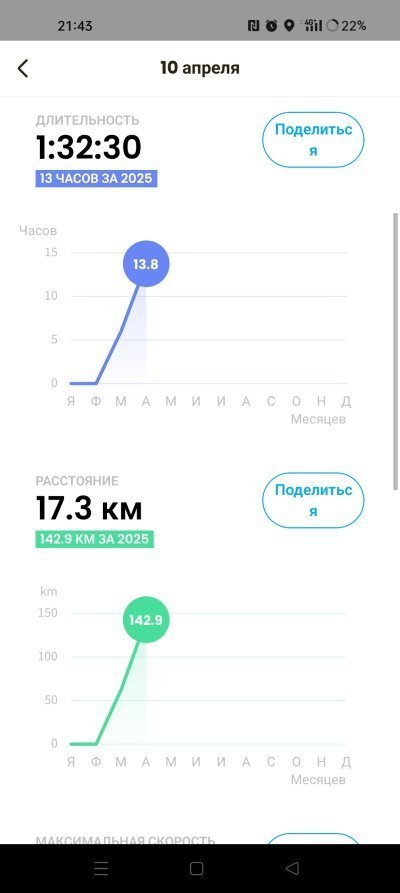Viewport: 400px width, 893px height.
Task: Go back using the header arrow
Action: [23, 68]
